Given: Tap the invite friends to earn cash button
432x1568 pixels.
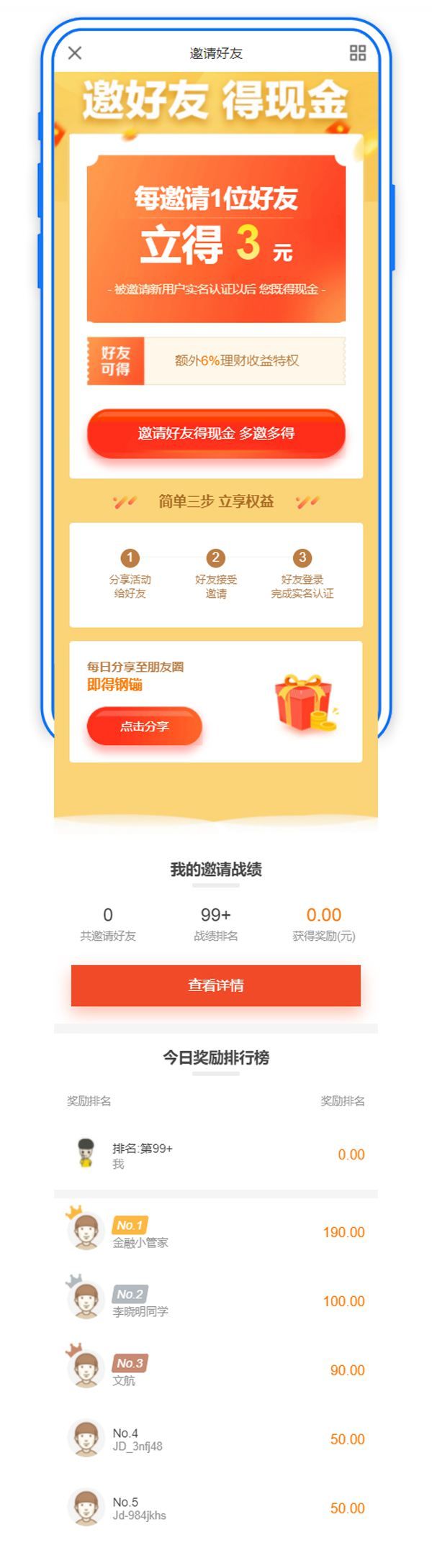Looking at the screenshot, I should coord(216,433).
